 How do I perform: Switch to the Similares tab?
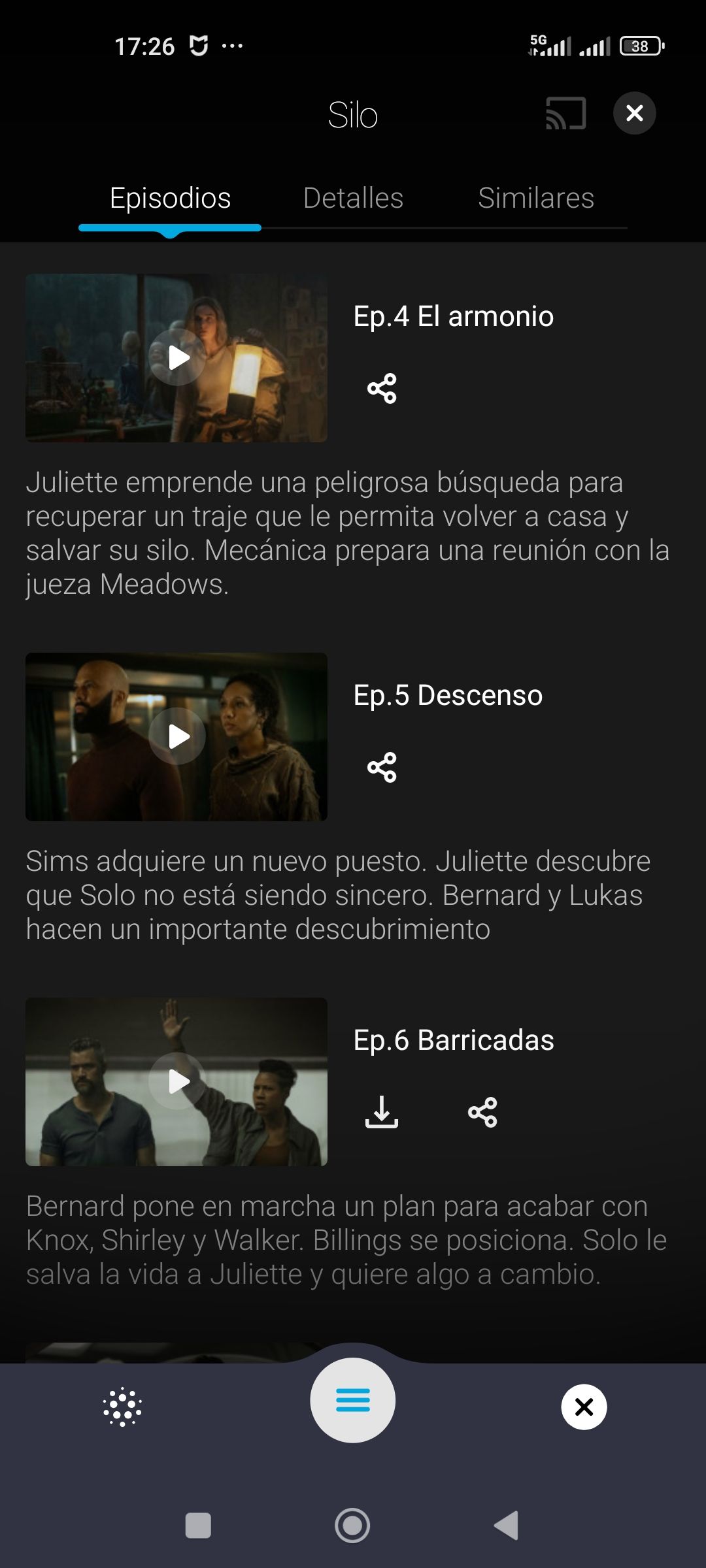(x=535, y=198)
